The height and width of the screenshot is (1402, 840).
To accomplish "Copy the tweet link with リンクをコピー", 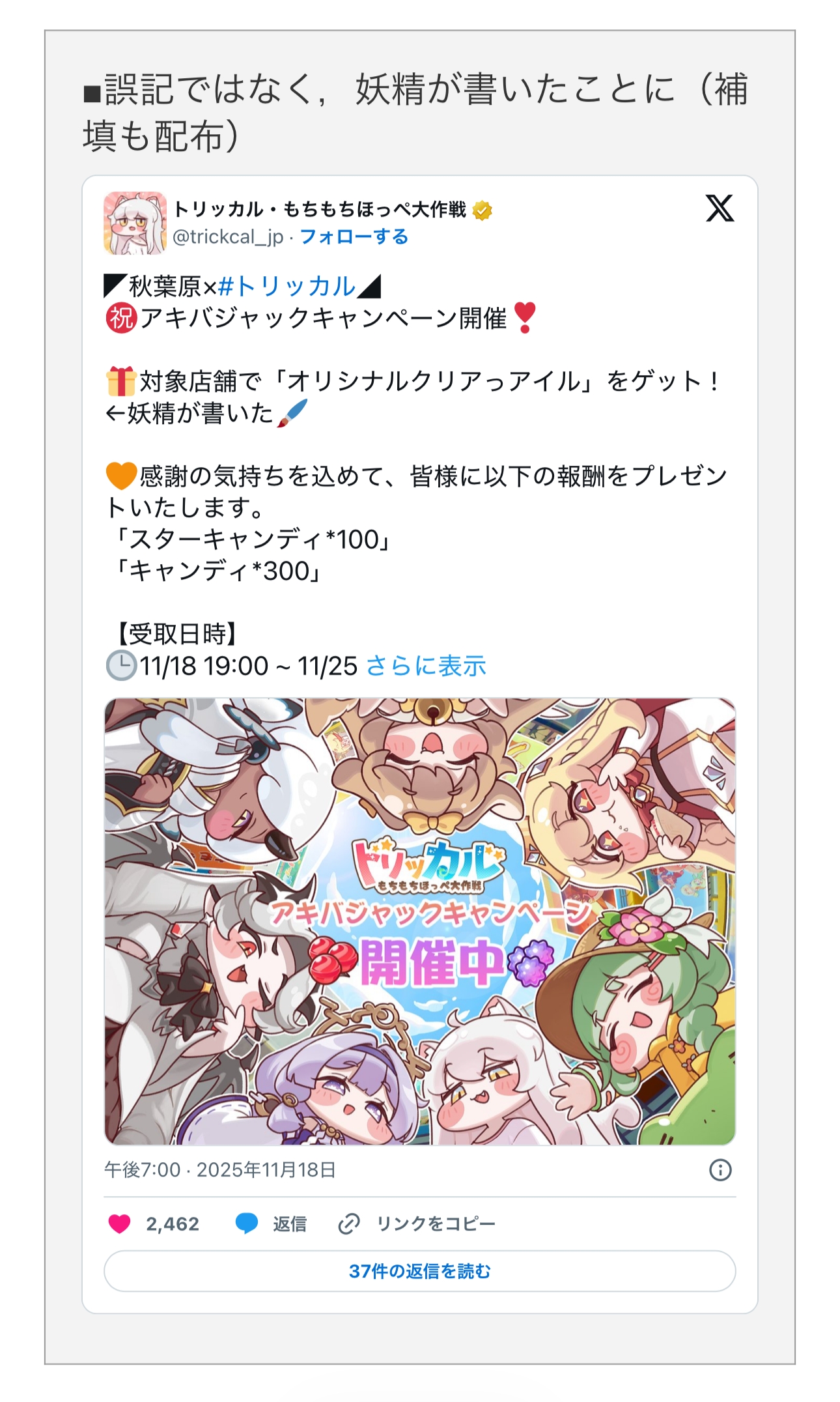I will pos(417,1223).
